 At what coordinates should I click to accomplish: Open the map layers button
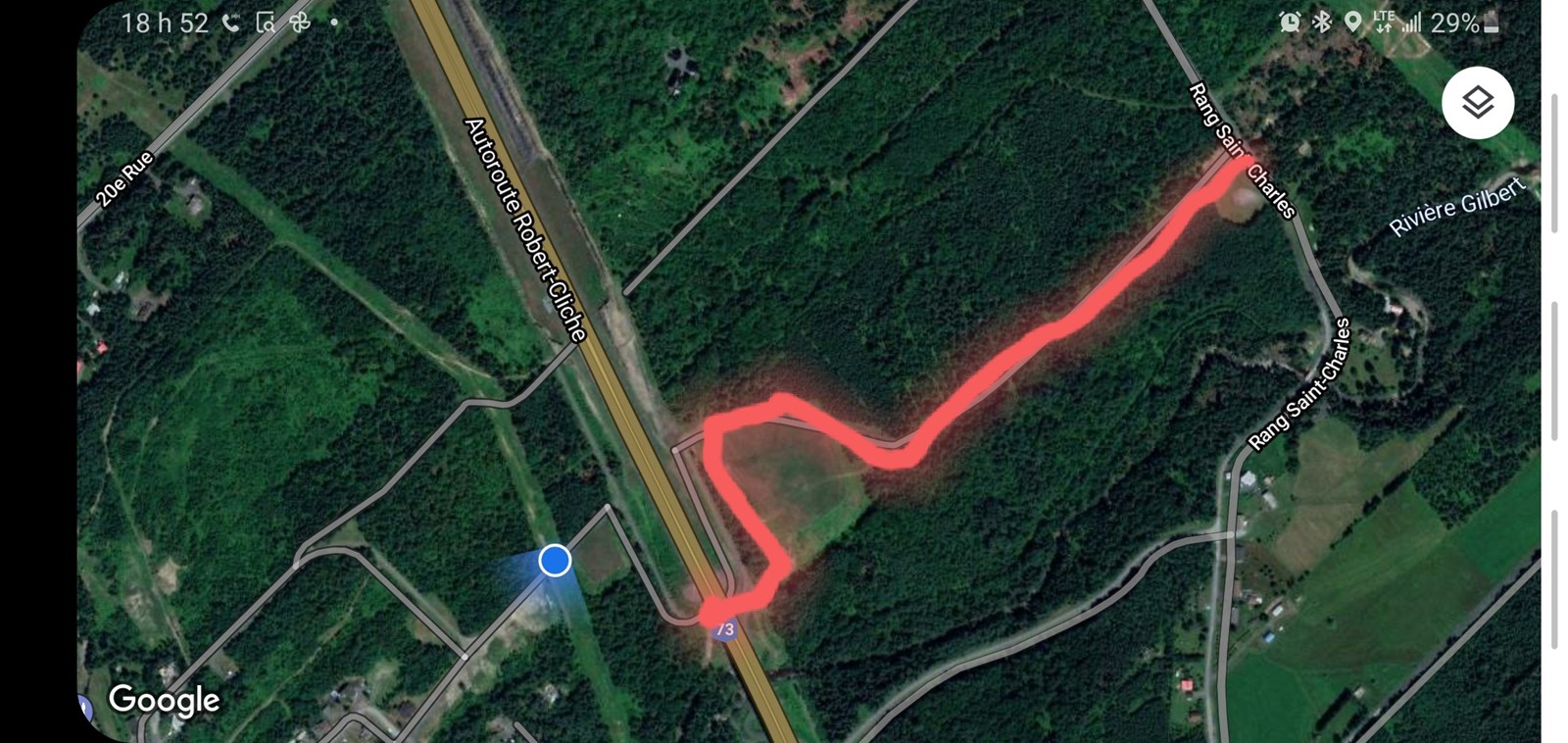click(1477, 102)
